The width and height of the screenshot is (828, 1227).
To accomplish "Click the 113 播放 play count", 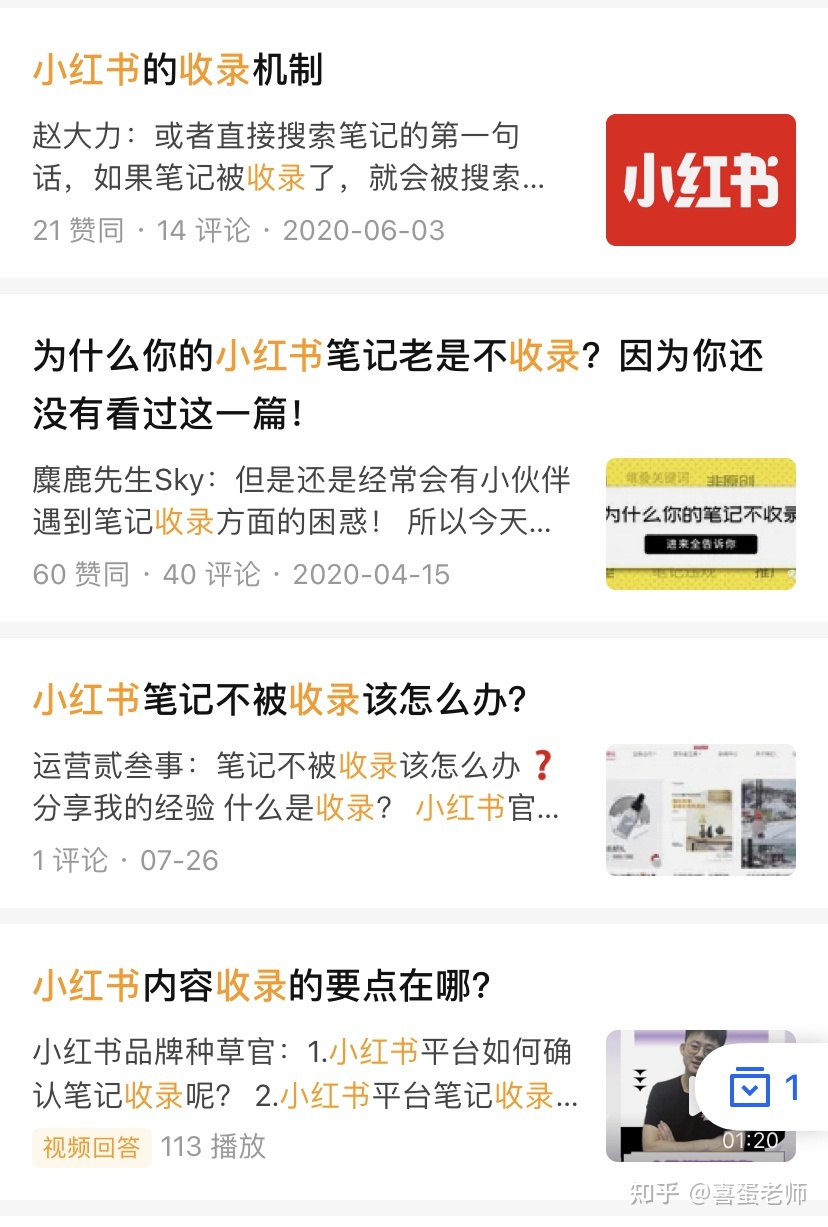I will 213,1150.
